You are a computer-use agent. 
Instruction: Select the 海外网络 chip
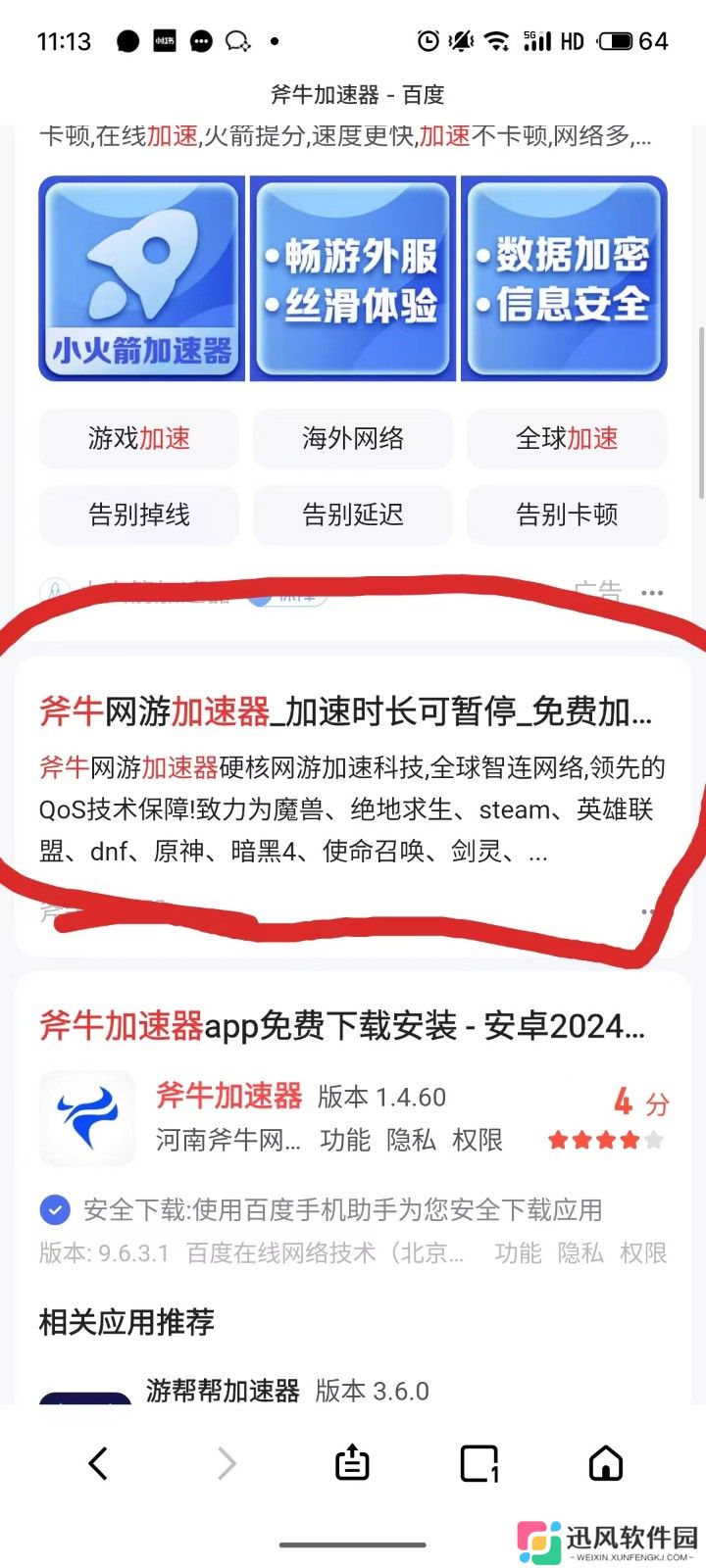[353, 438]
